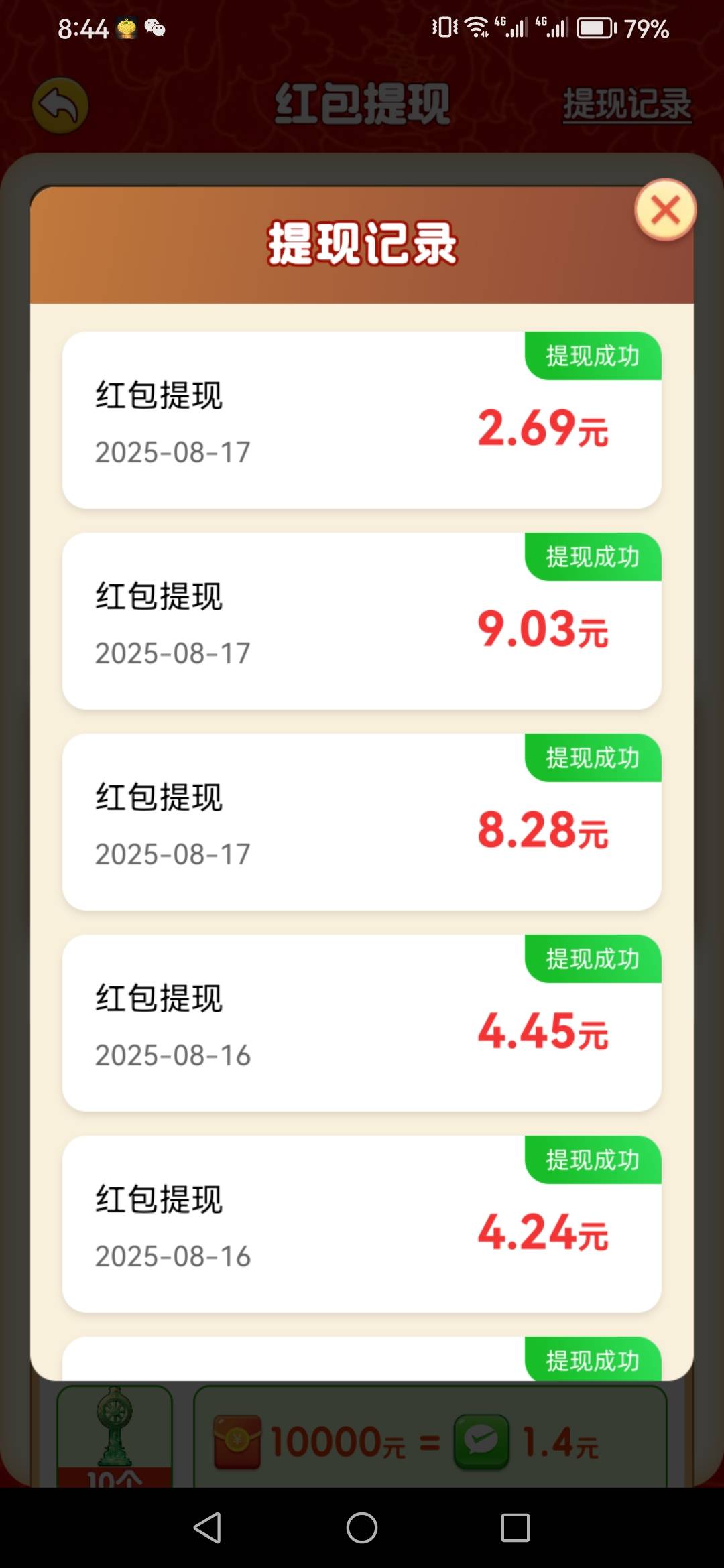
Task: Tap the system back button
Action: 207,1528
